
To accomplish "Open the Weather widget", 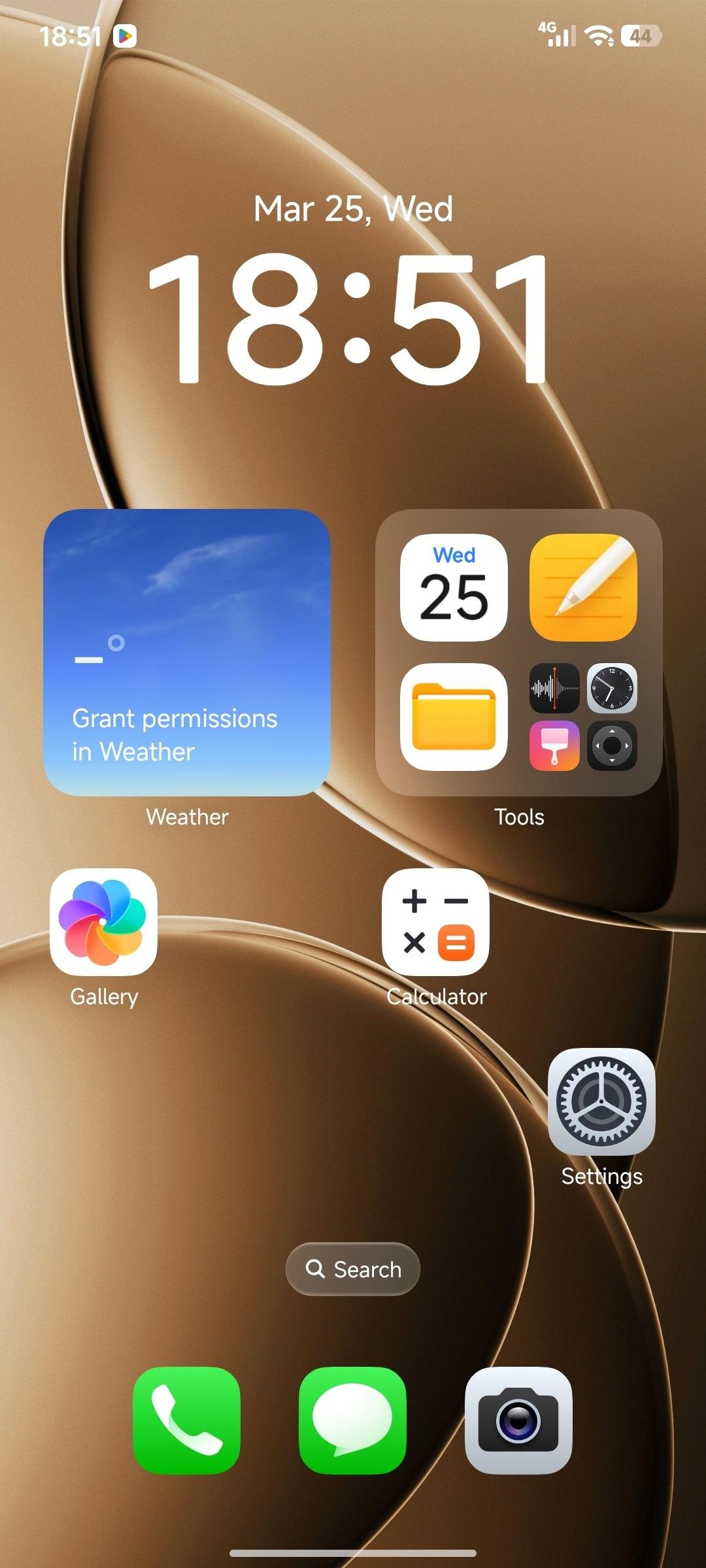I will click(187, 652).
